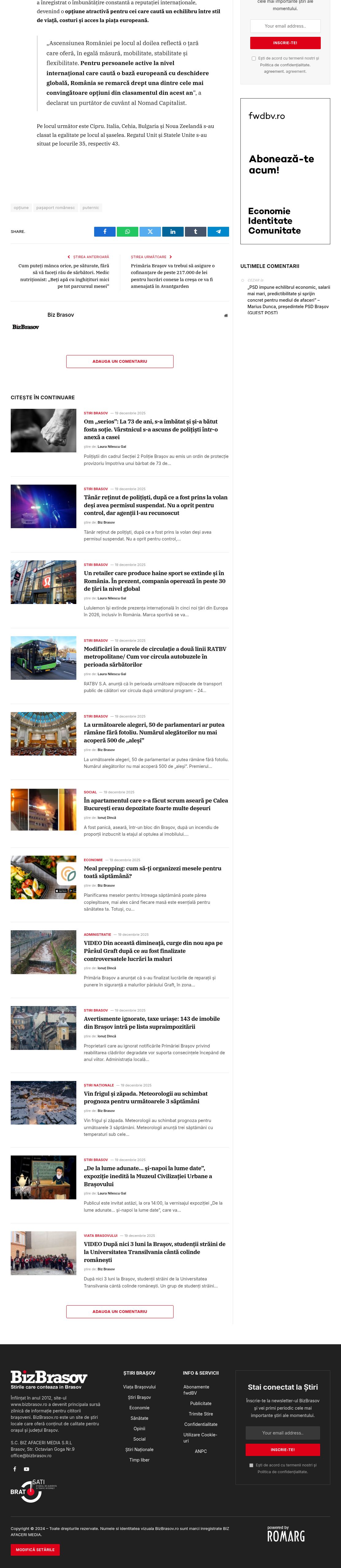Open Viața Brașovului footer link
This screenshot has width=341, height=1568.
click(139, 1387)
